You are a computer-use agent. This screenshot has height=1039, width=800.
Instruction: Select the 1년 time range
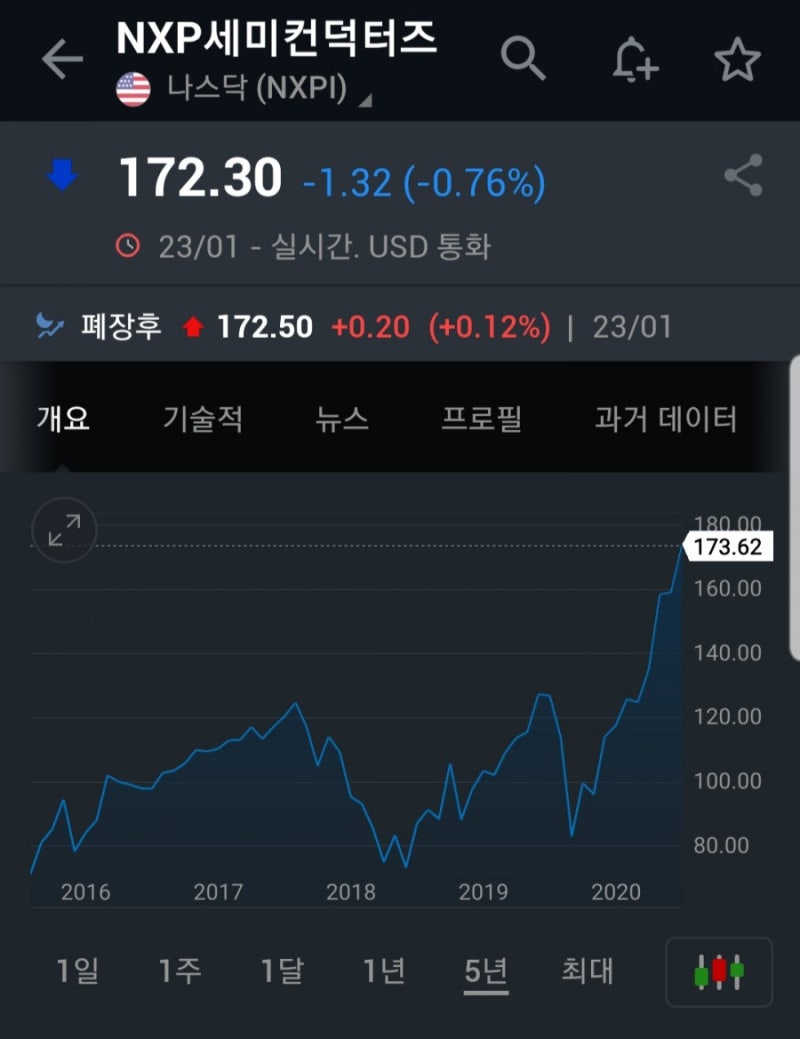(x=385, y=971)
